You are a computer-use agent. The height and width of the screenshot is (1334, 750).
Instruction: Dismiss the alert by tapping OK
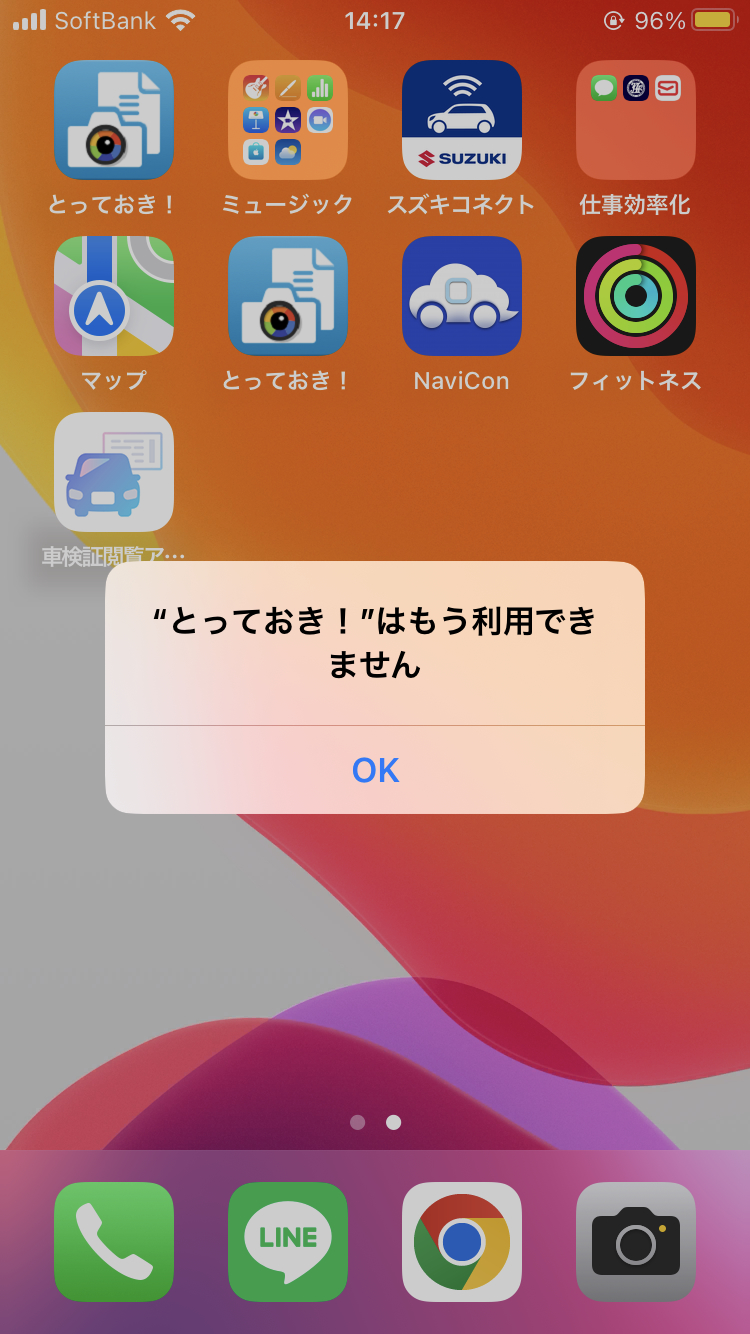coord(375,770)
